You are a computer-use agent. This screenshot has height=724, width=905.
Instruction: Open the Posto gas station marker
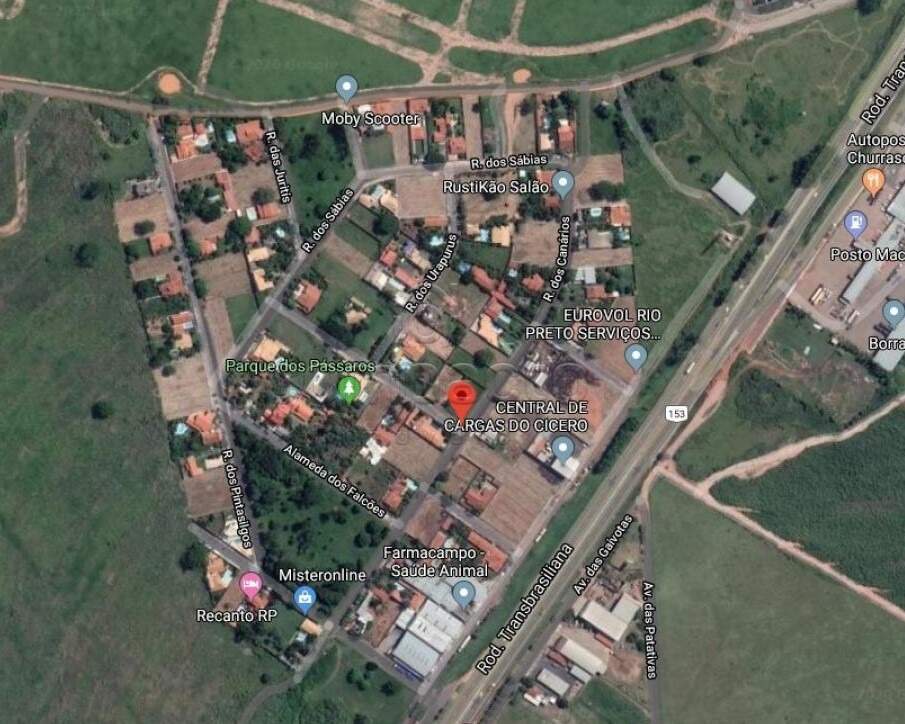pos(855,223)
